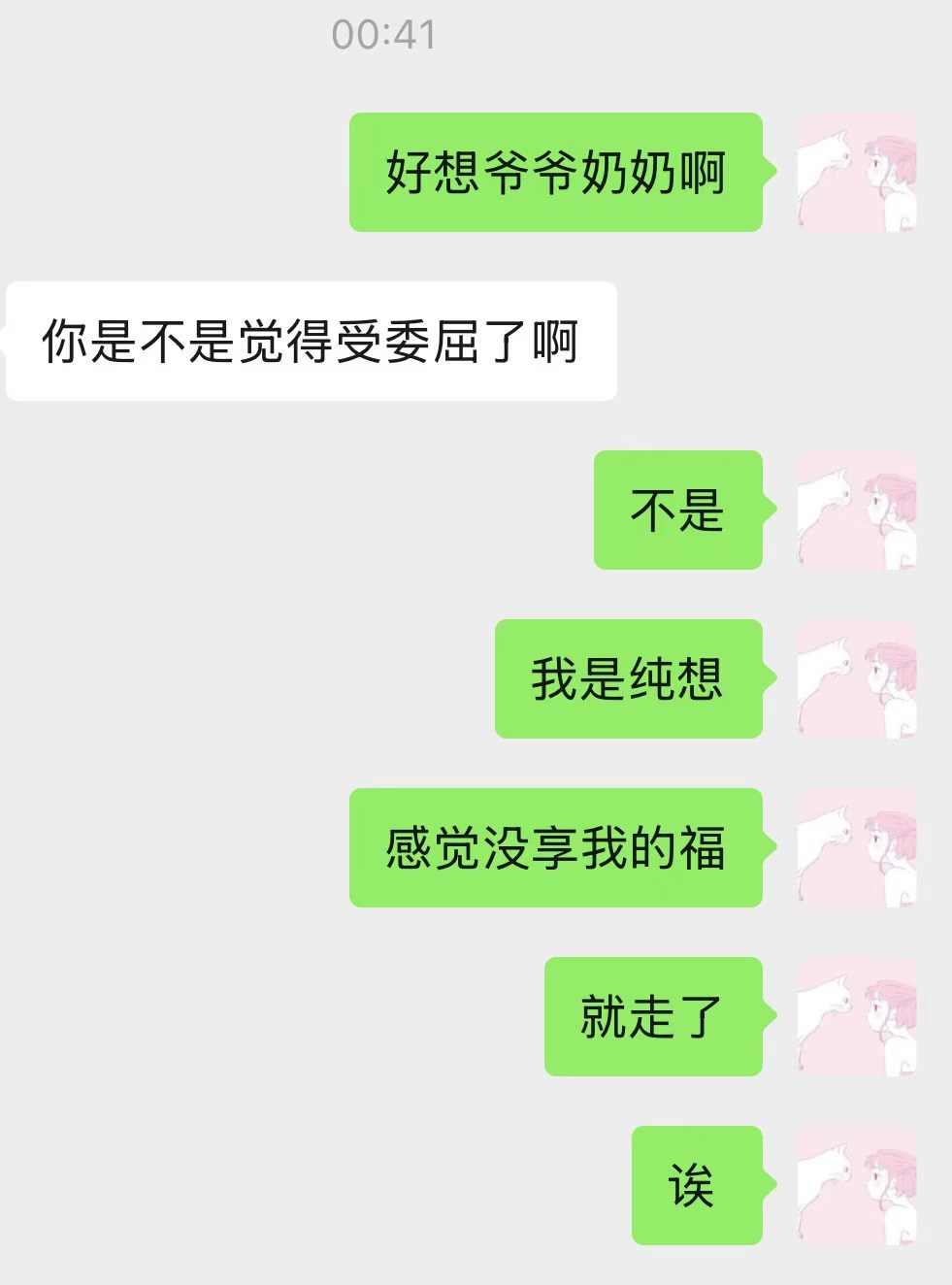The image size is (952, 1285).
Task: Click the topmost cat avatar thumbnail
Action: point(855,173)
